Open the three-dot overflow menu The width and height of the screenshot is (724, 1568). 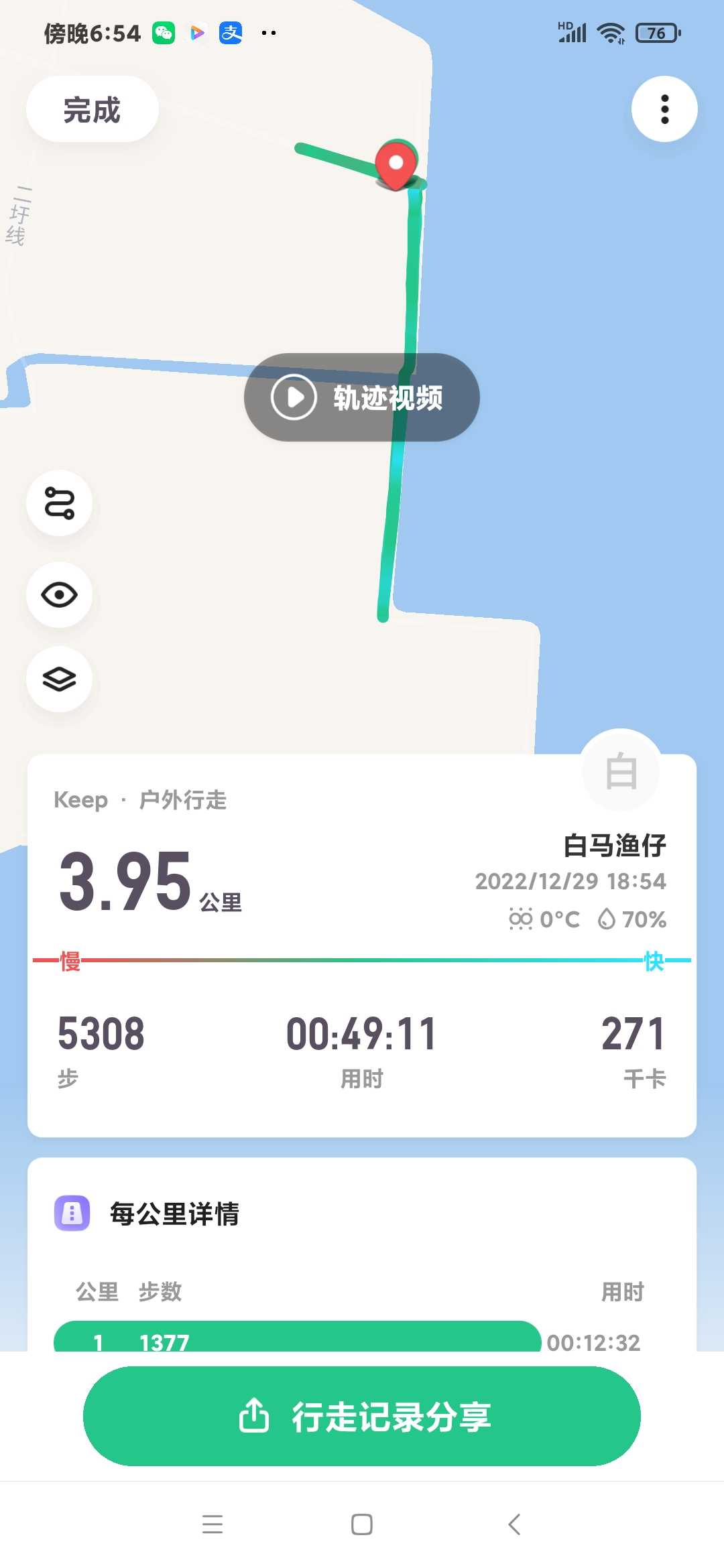click(x=664, y=109)
